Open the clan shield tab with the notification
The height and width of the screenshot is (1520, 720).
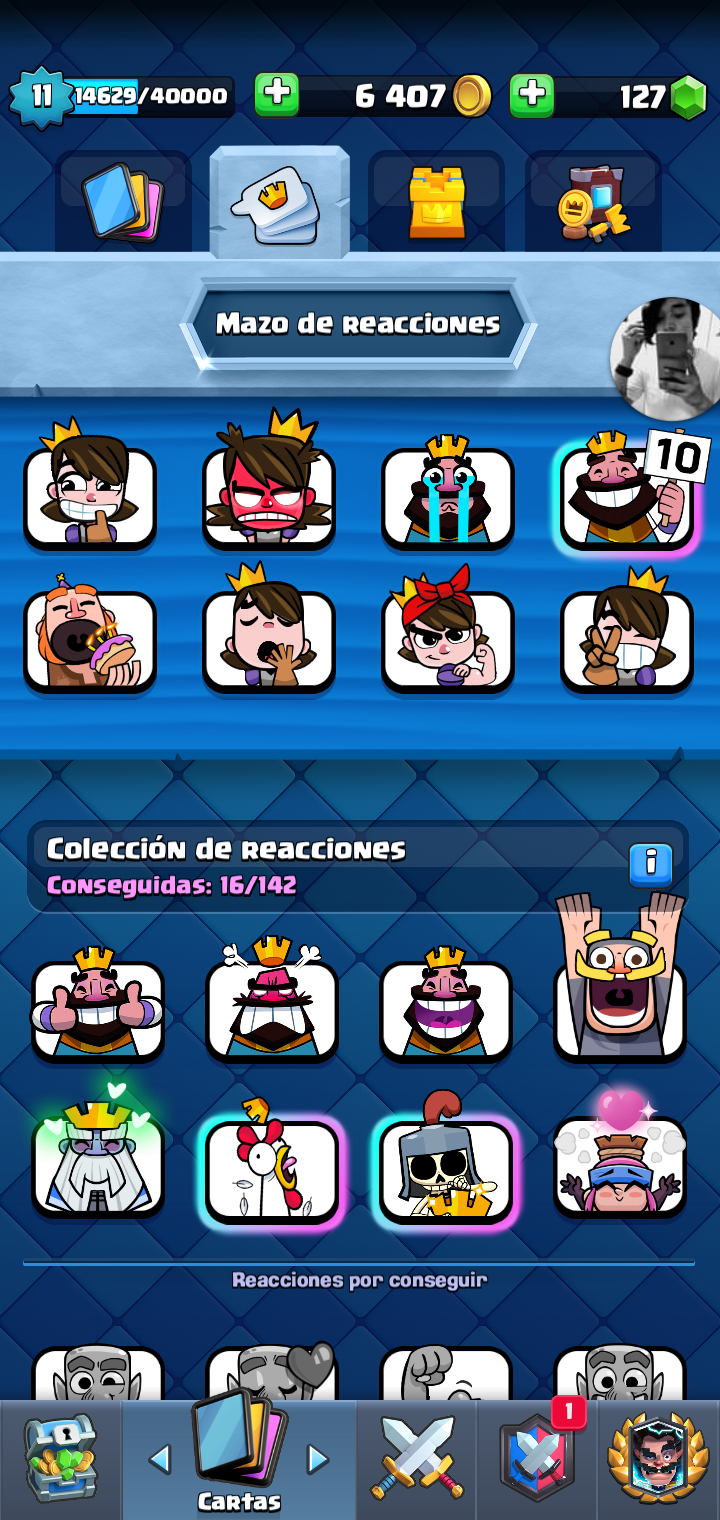coord(536,1460)
